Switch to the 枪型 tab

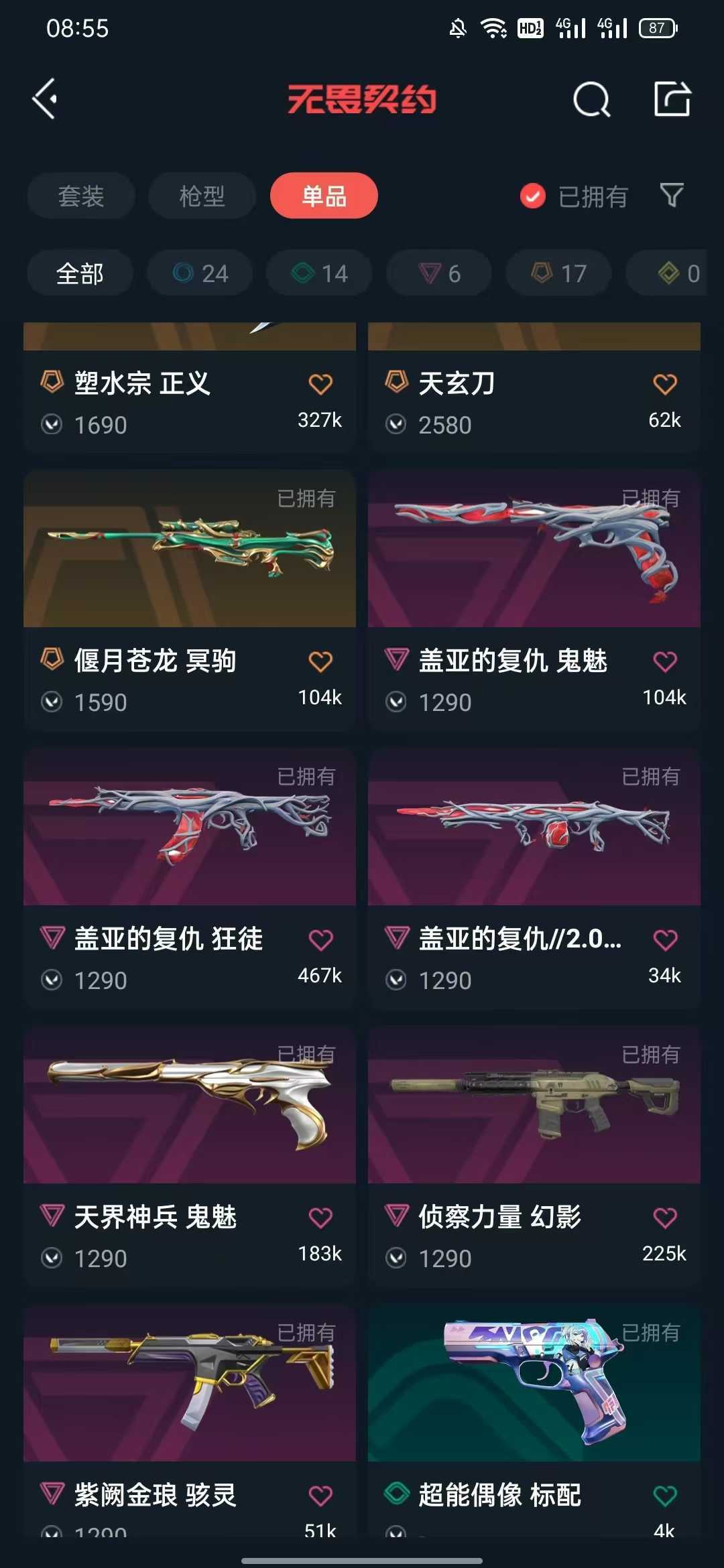coord(202,196)
